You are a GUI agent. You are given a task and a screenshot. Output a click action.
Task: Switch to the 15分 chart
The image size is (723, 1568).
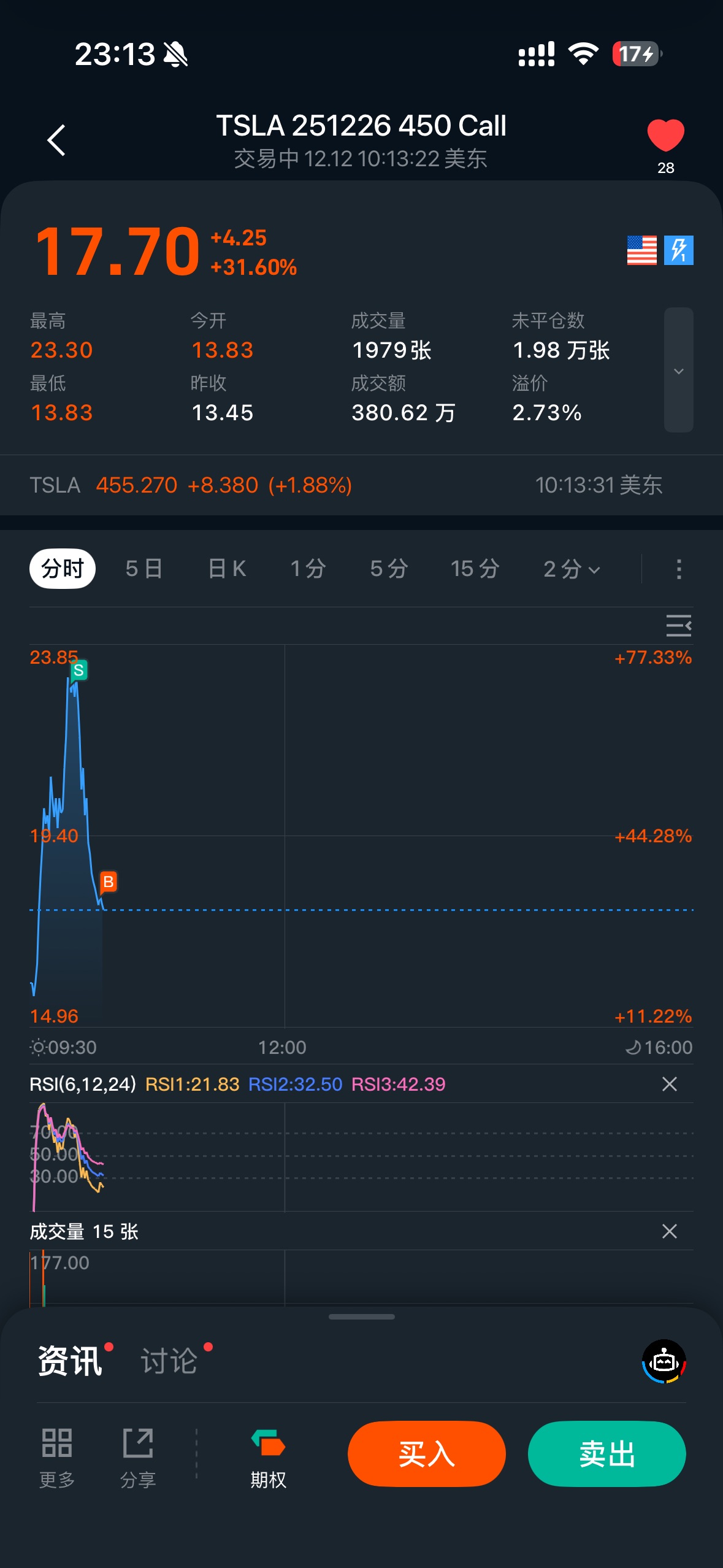[x=475, y=569]
